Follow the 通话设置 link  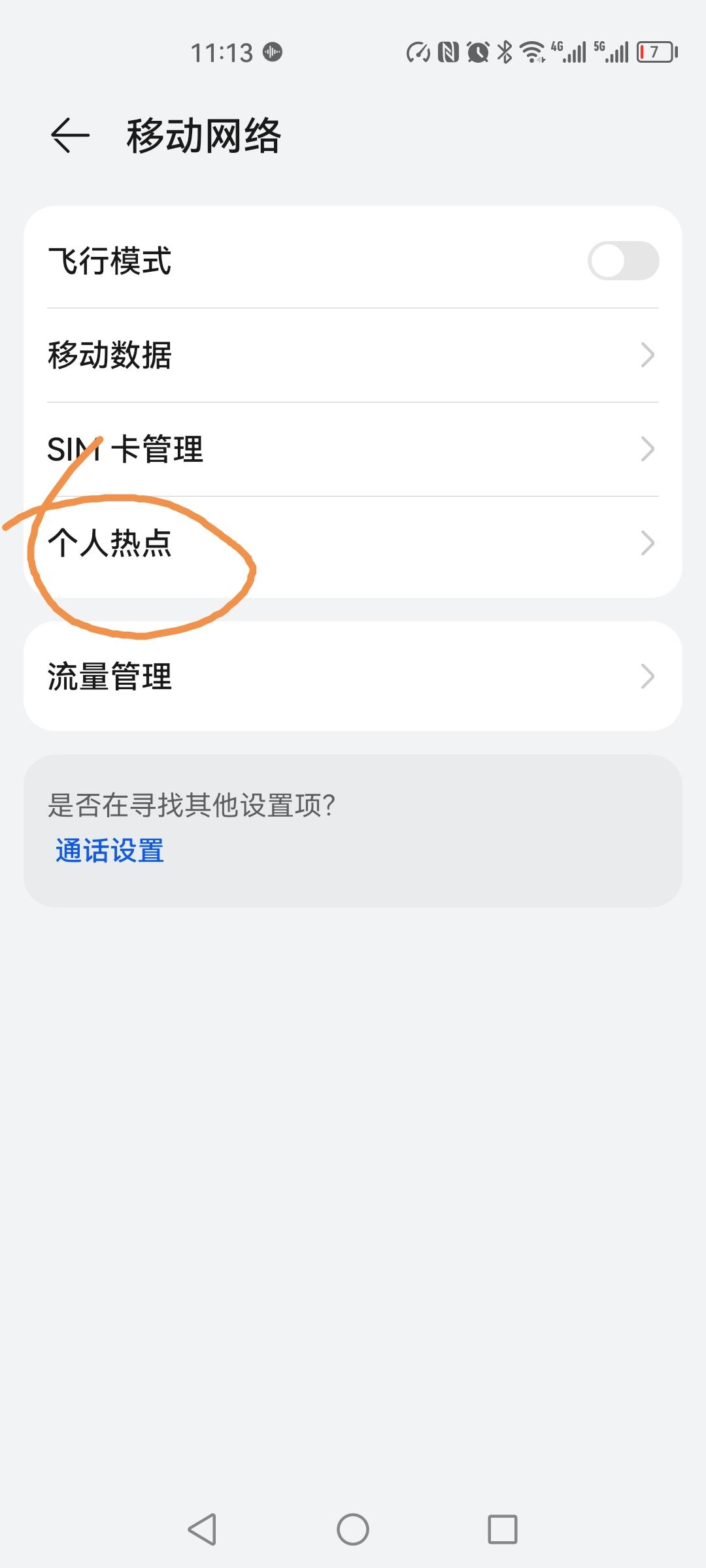click(x=110, y=851)
